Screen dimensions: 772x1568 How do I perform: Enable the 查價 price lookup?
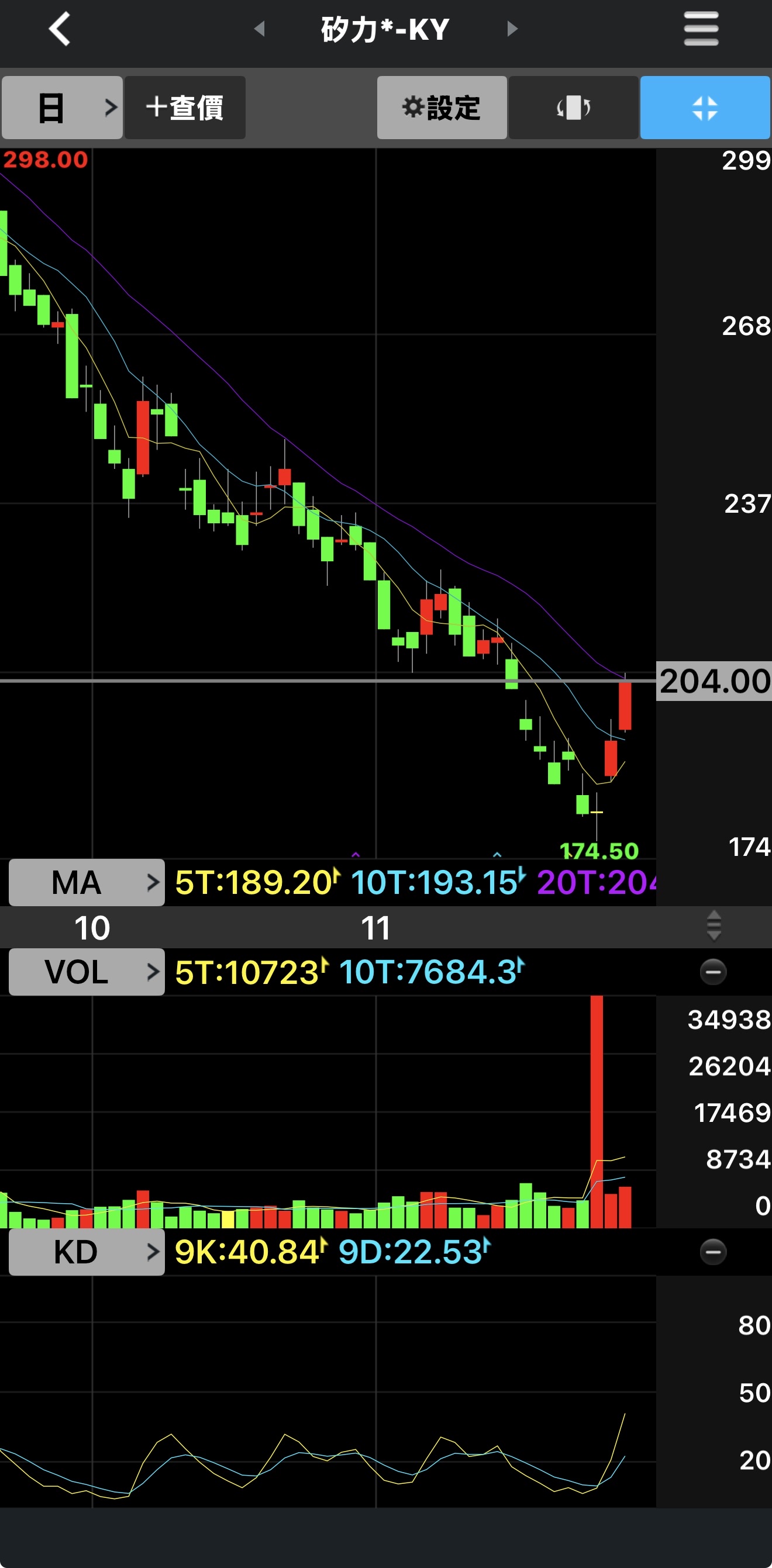point(185,108)
